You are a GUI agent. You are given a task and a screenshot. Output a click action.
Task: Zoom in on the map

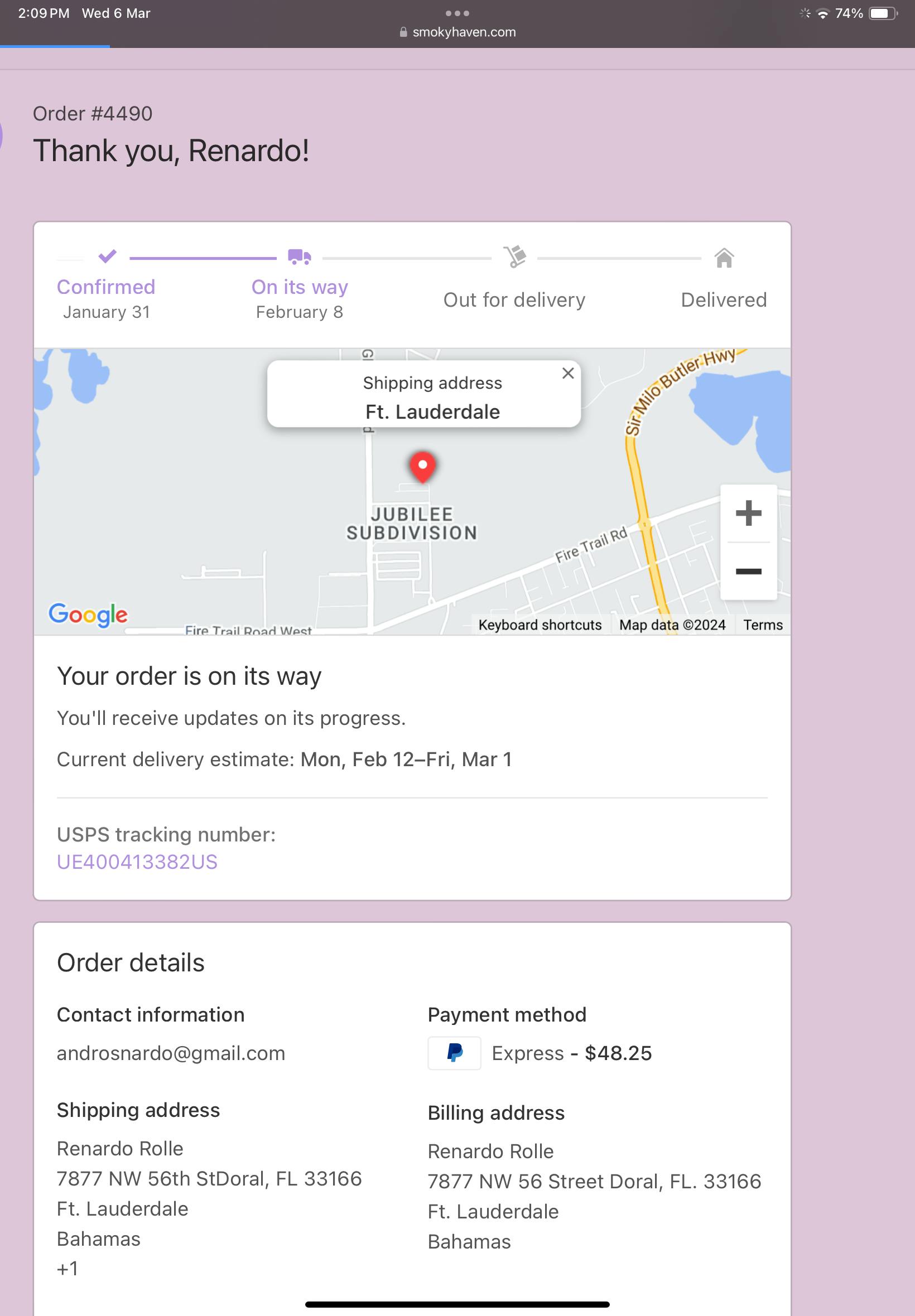tap(748, 513)
